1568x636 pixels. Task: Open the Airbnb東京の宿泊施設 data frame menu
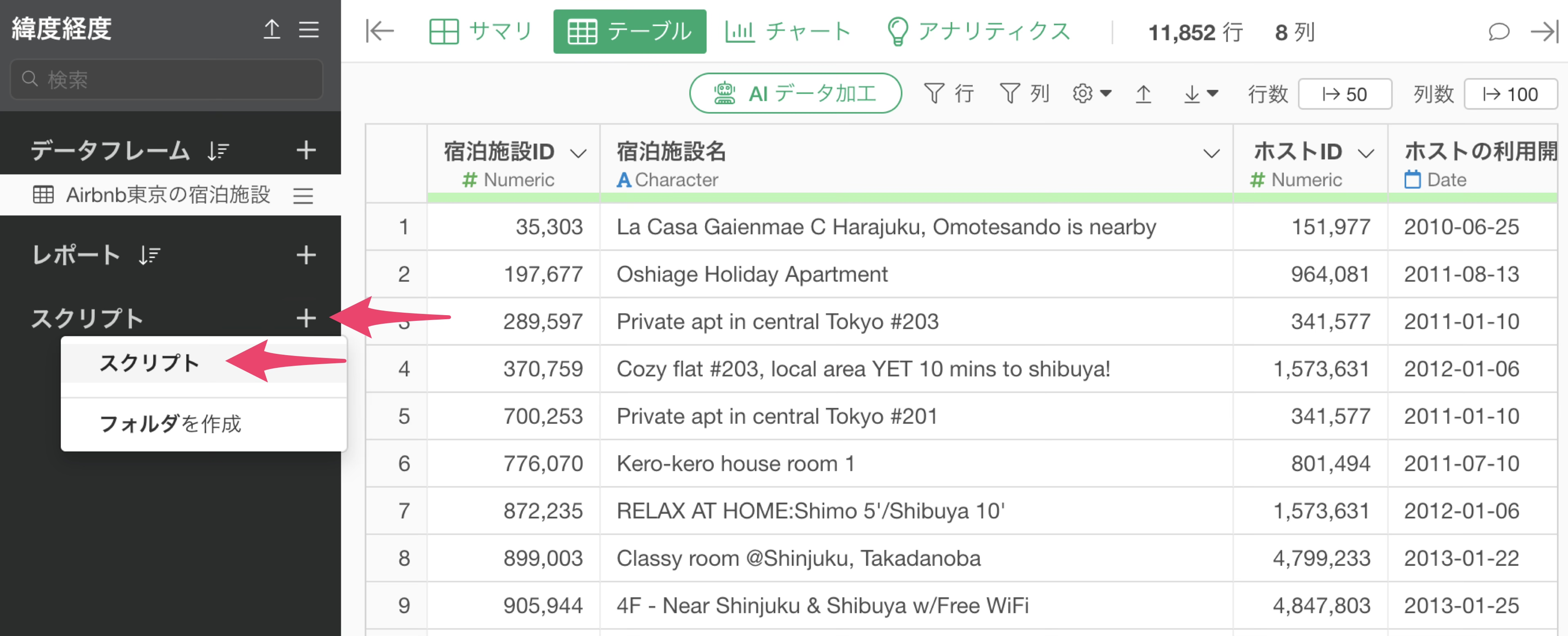(303, 196)
